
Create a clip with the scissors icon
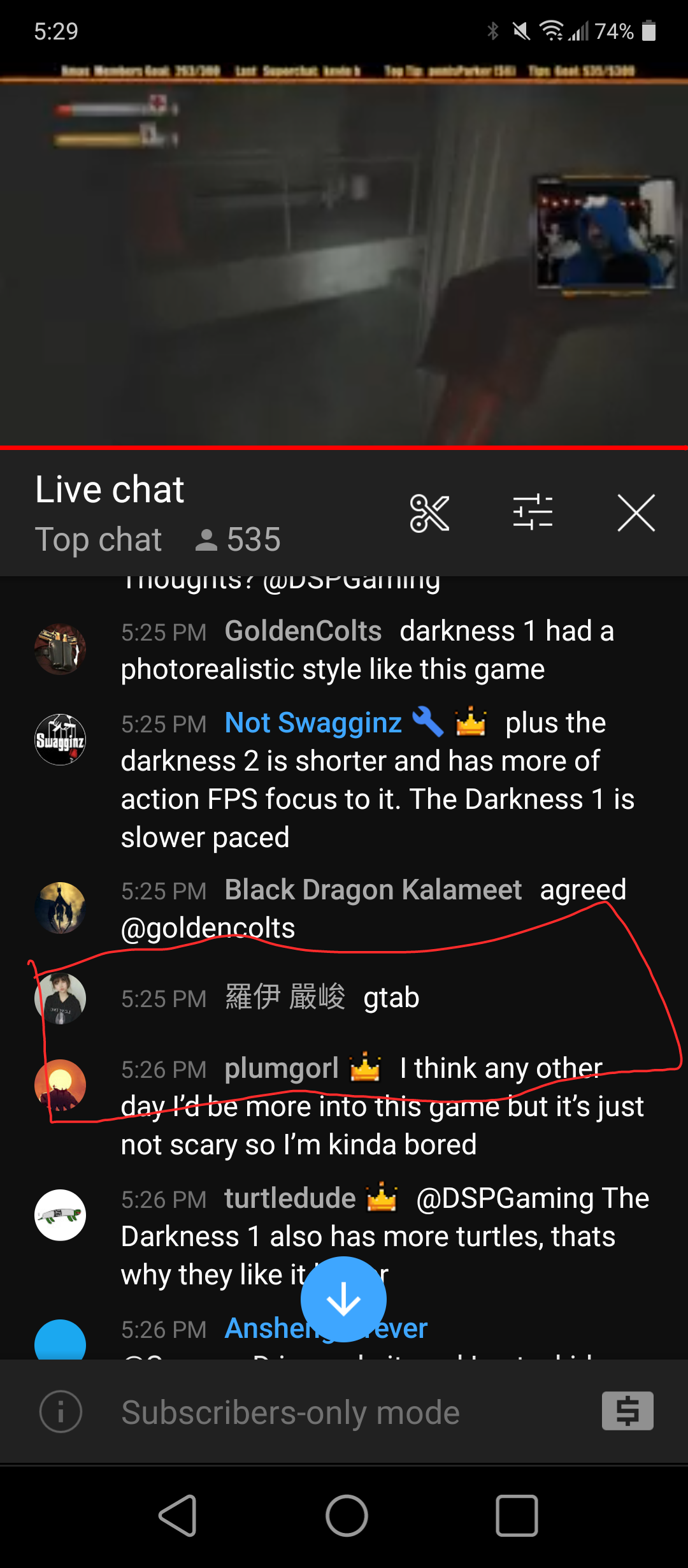(429, 513)
